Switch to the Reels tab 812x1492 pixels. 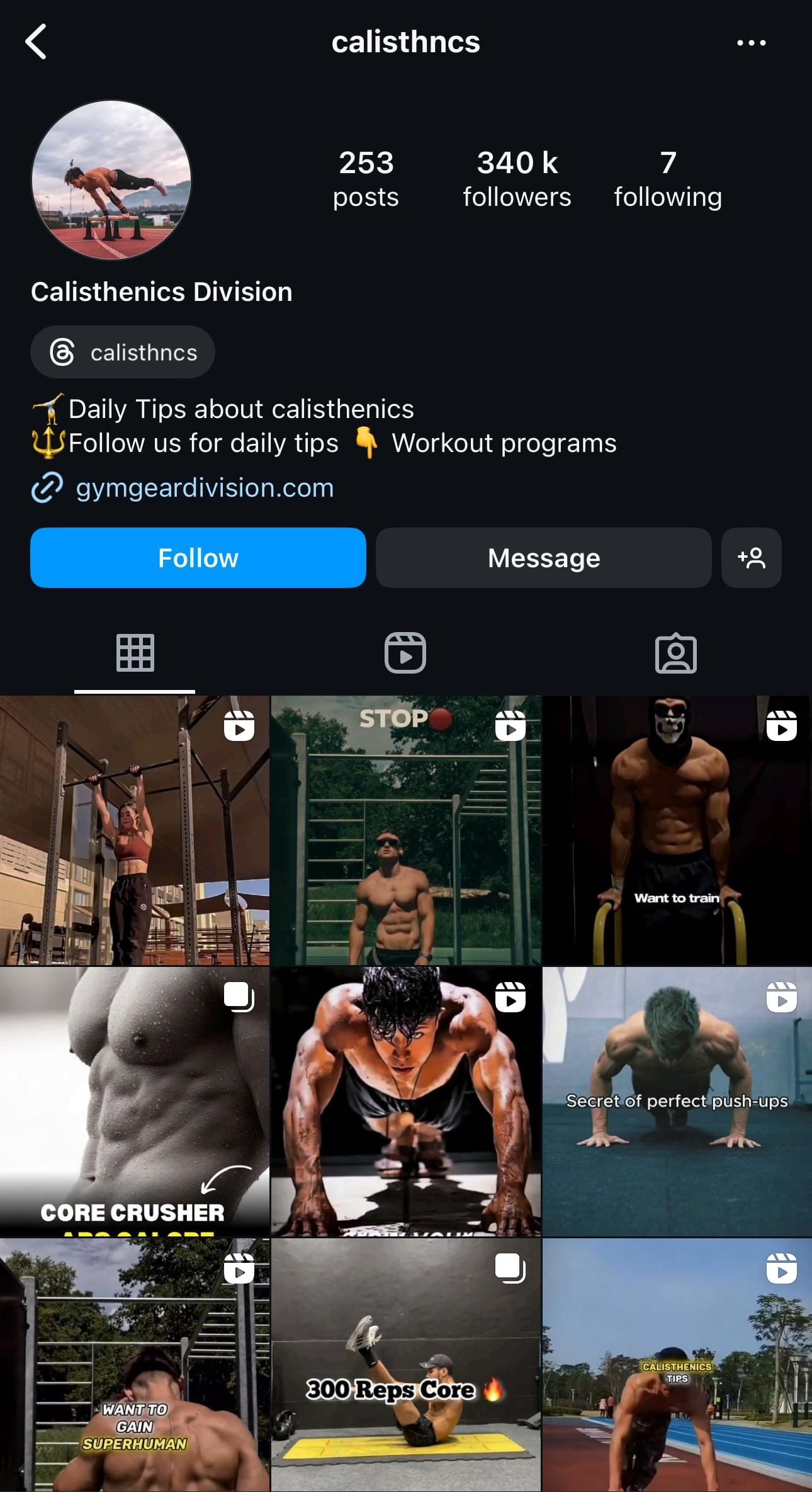(x=405, y=653)
